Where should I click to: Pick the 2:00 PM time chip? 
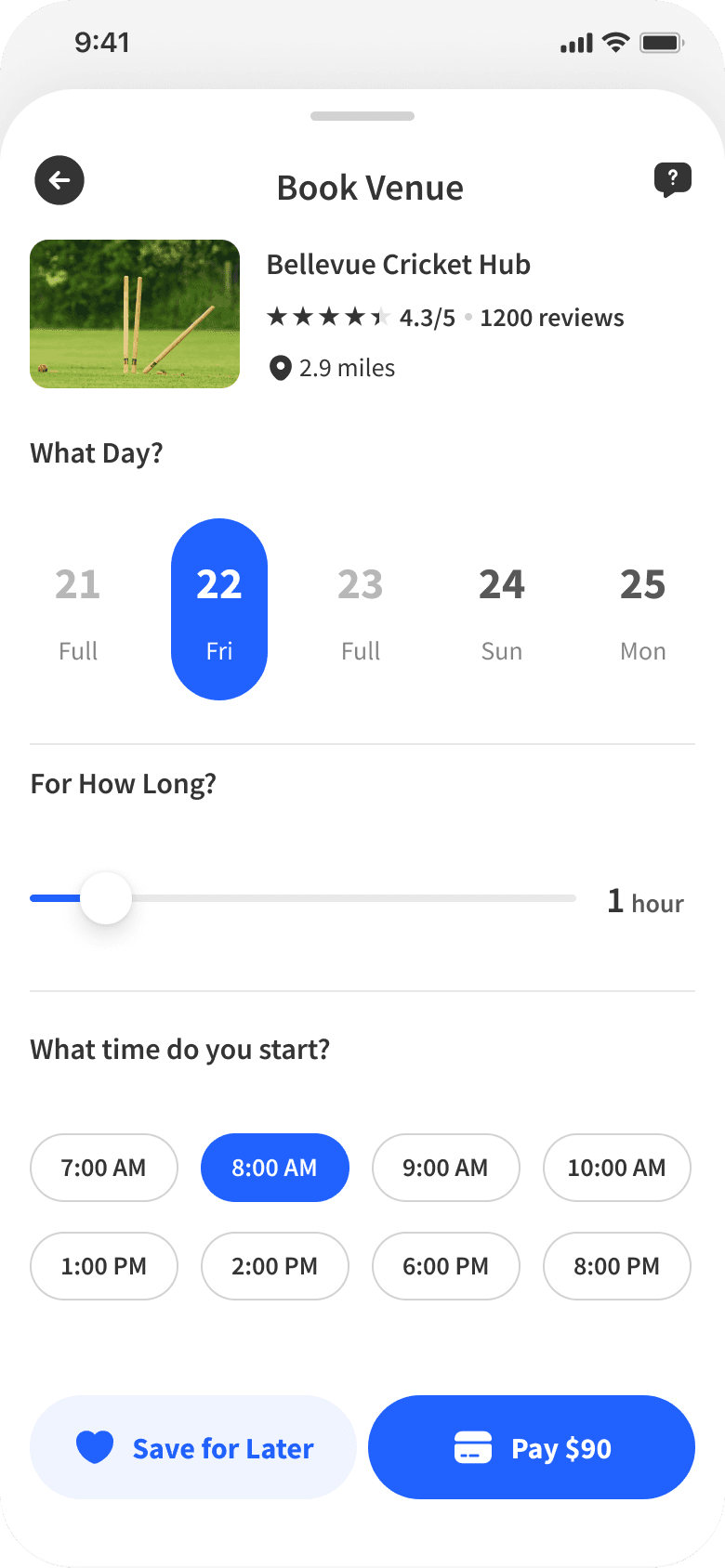pos(275,1266)
